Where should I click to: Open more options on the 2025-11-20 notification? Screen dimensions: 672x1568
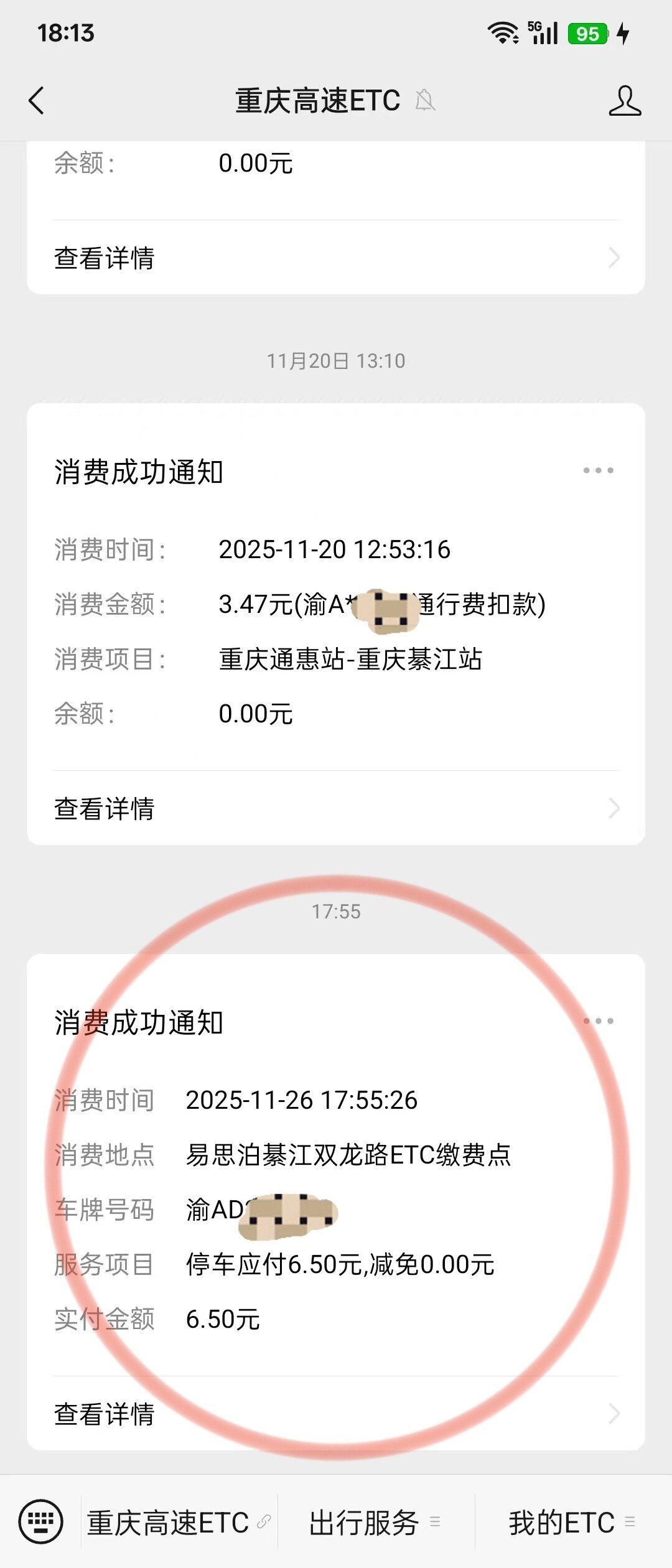598,470
